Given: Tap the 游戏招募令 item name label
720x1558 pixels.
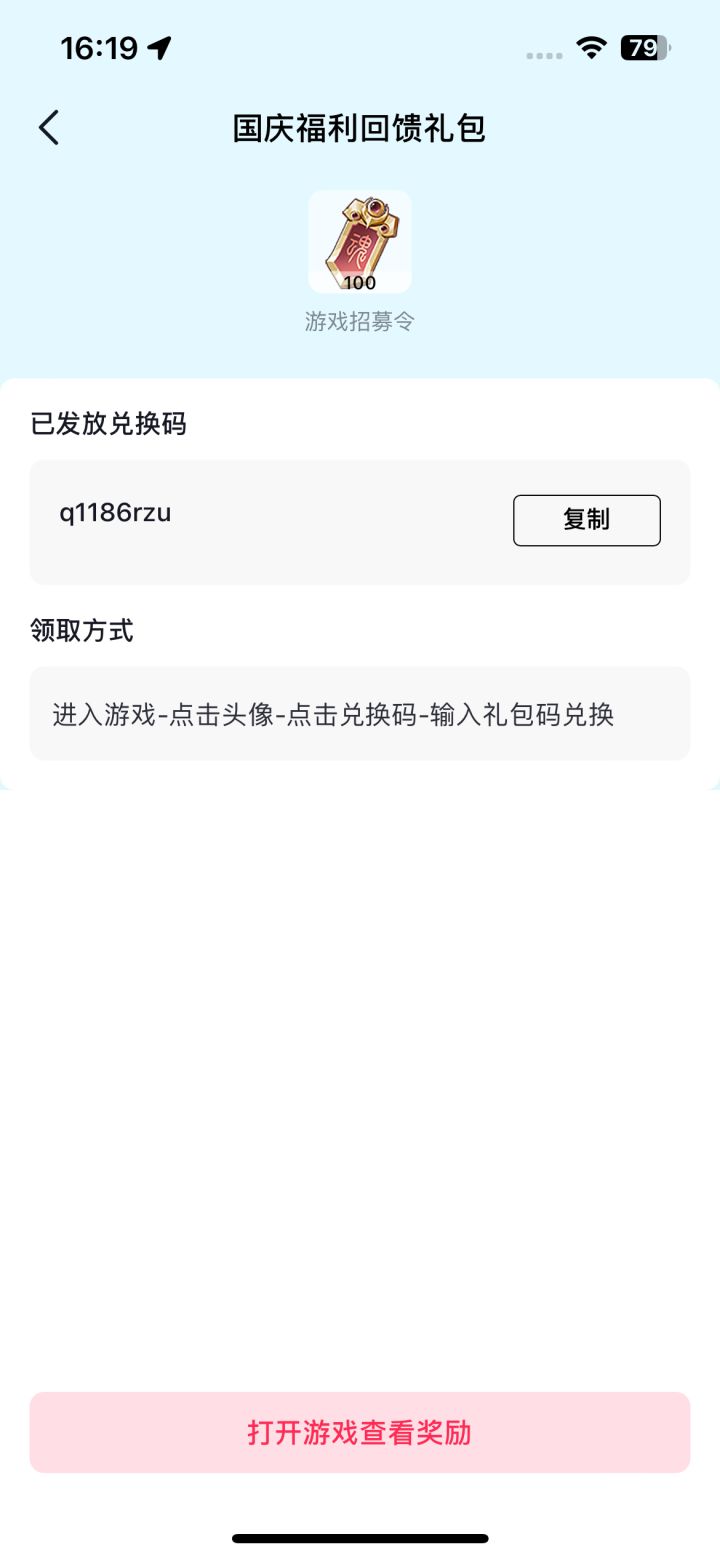Looking at the screenshot, I should pyautogui.click(x=360, y=322).
